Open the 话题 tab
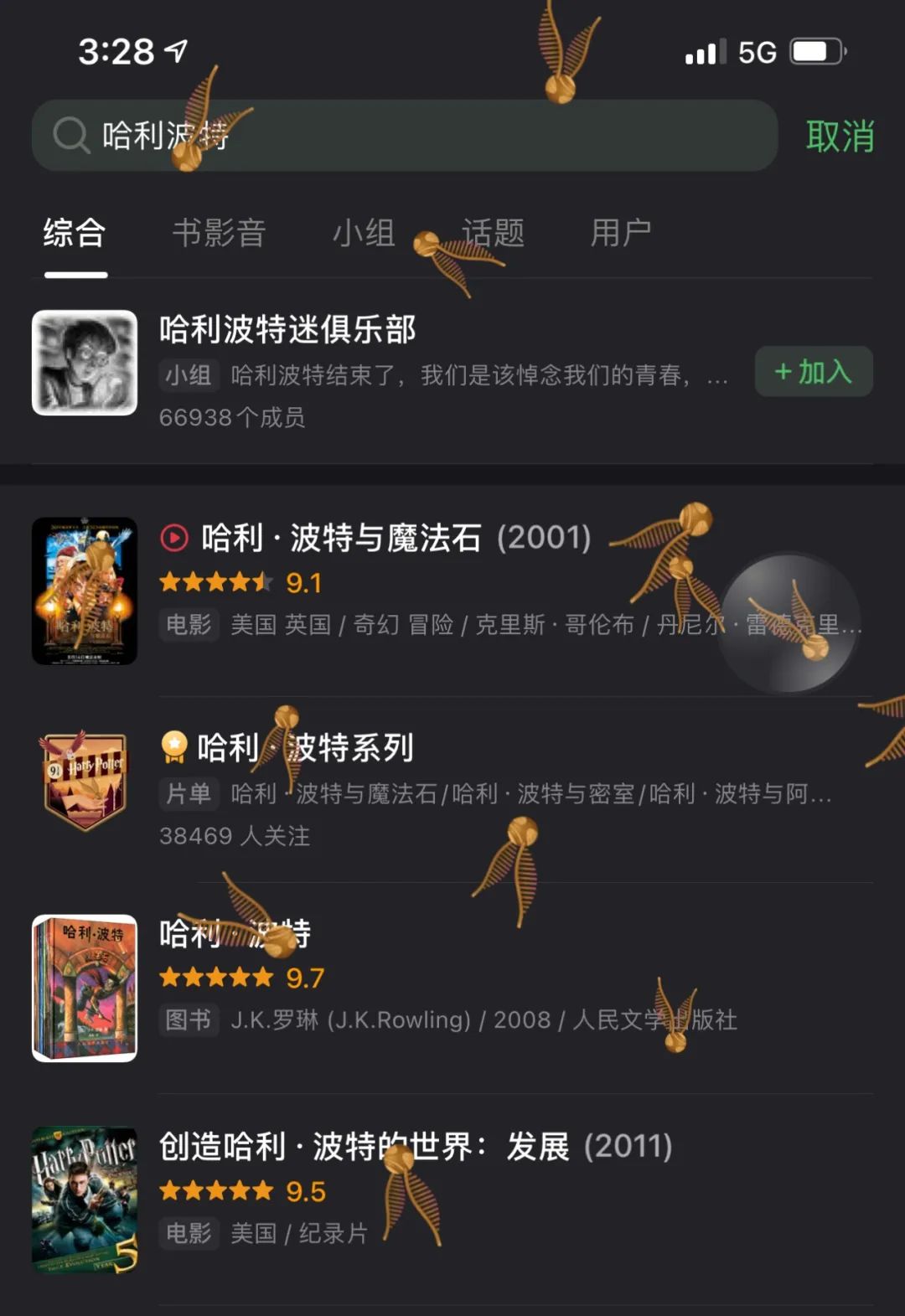This screenshot has height=1316, width=905. click(x=493, y=233)
